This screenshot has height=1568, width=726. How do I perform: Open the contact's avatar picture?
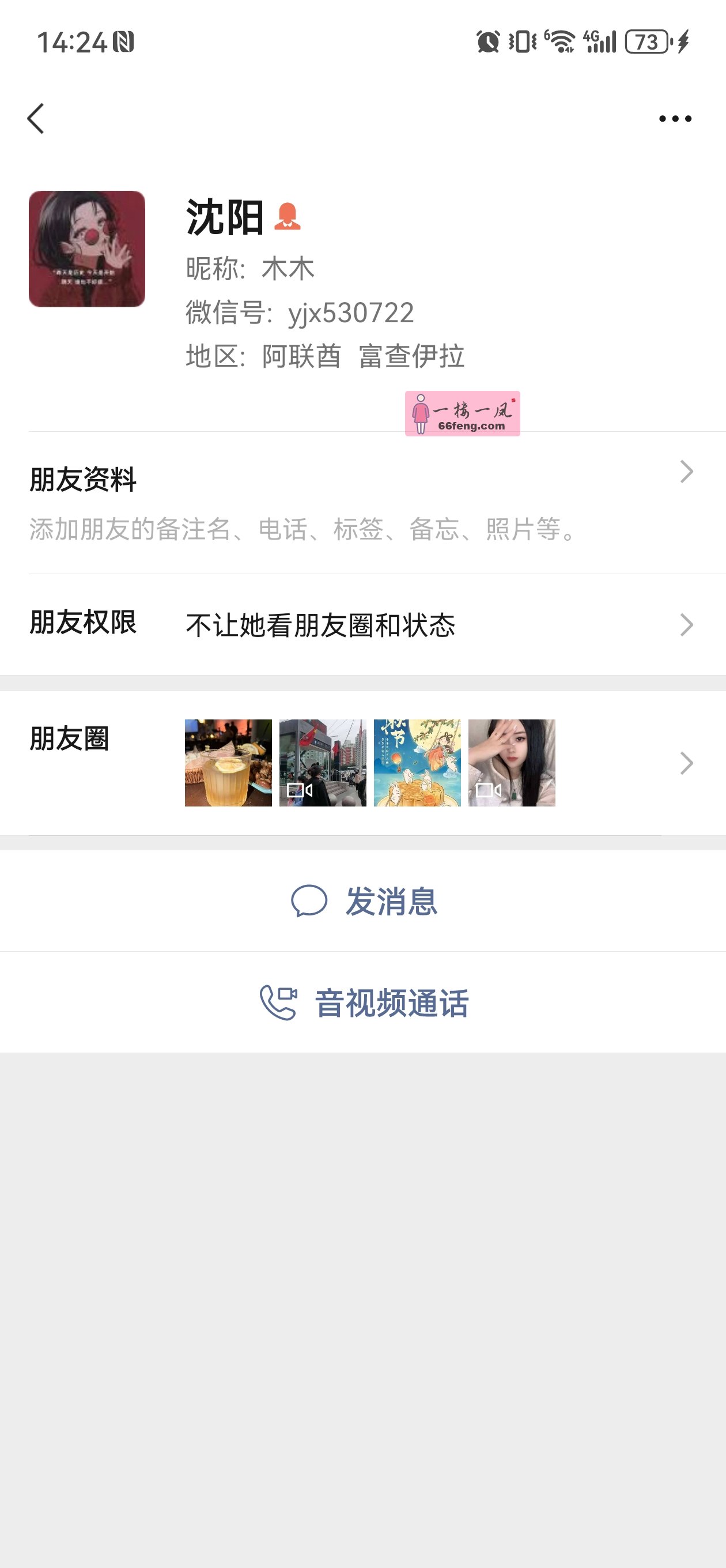point(86,248)
